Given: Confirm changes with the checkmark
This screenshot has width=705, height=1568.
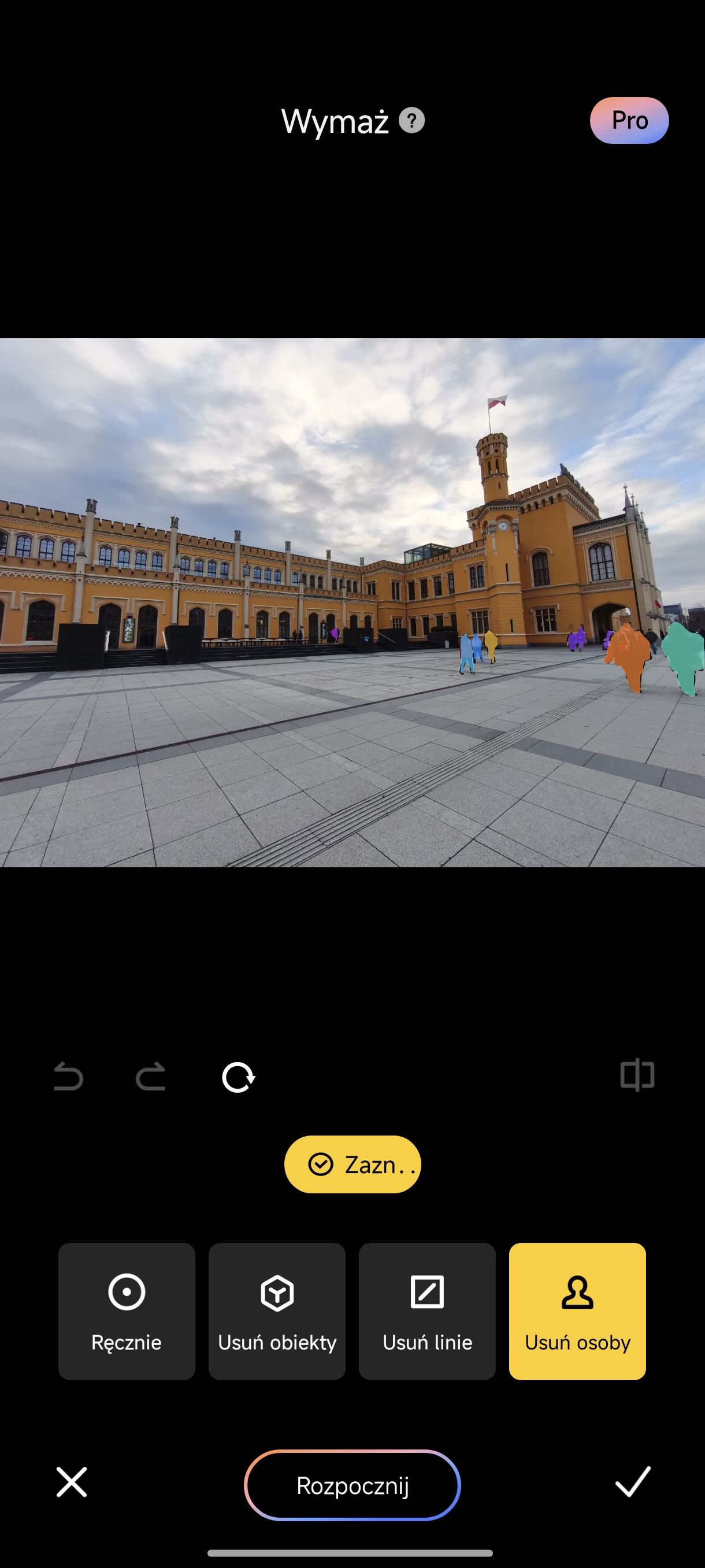Looking at the screenshot, I should [633, 1481].
